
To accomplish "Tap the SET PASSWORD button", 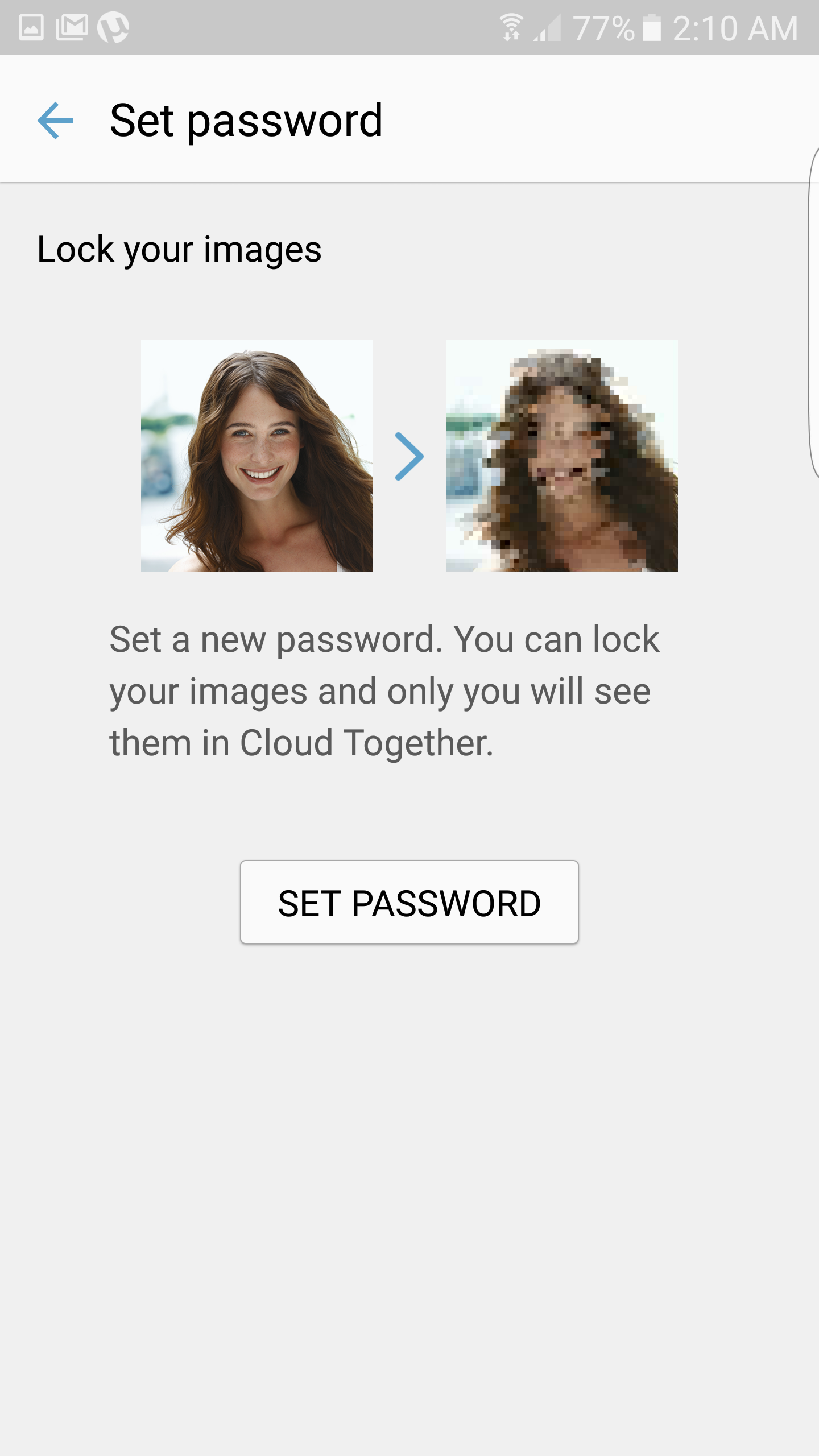I will click(409, 902).
